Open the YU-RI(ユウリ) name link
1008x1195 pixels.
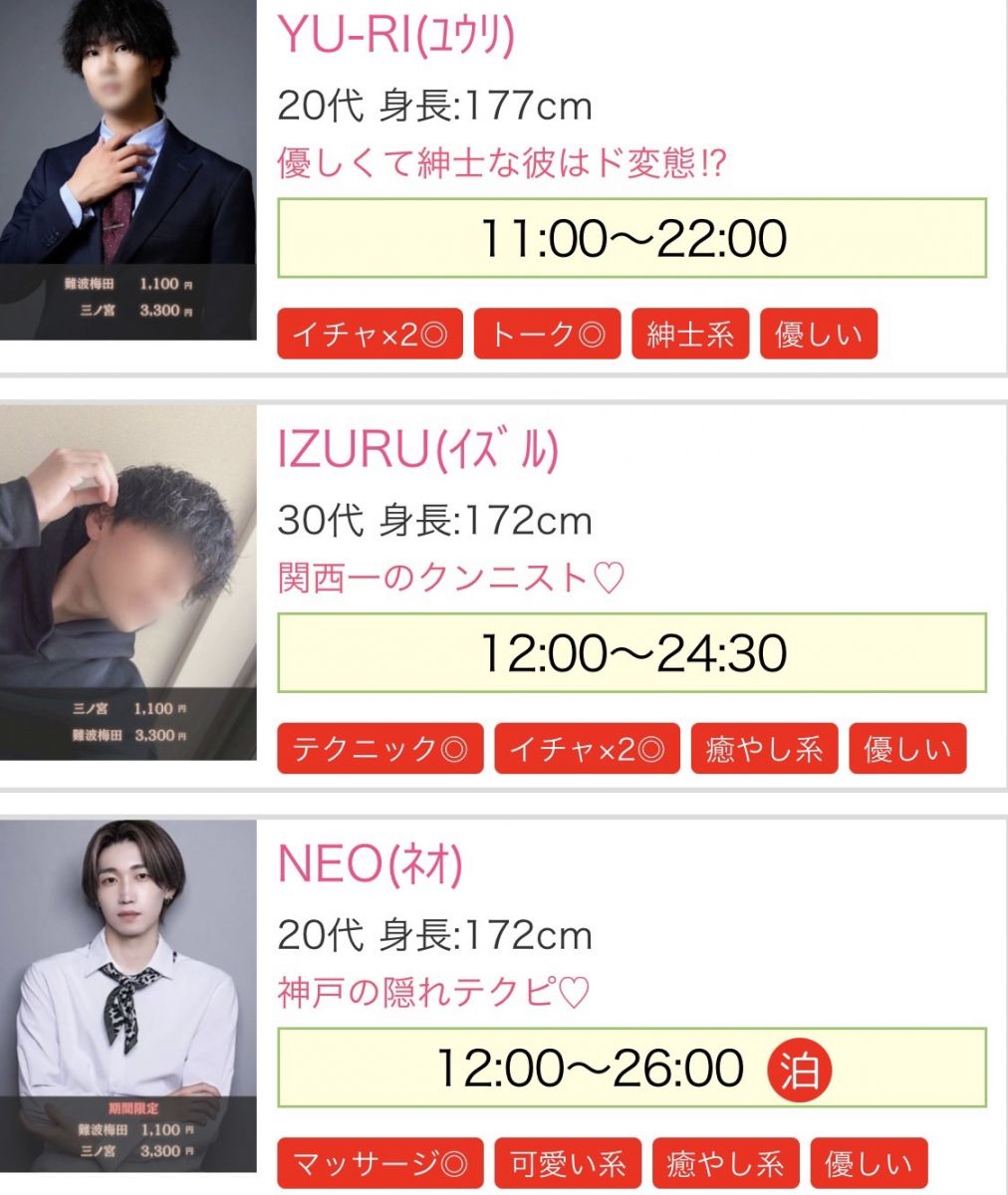pos(395,37)
